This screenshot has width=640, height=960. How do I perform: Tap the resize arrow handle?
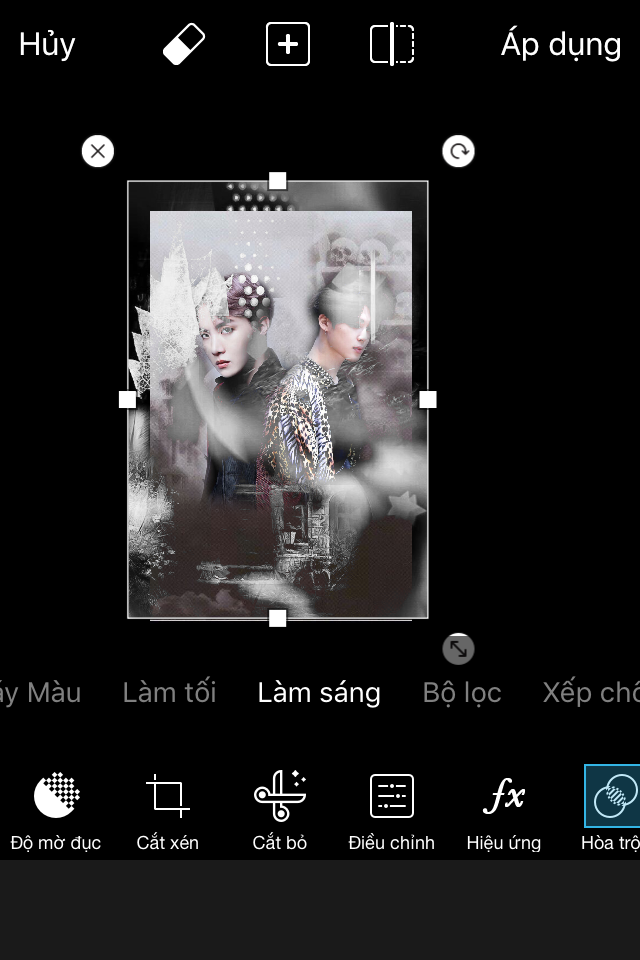pyautogui.click(x=458, y=649)
